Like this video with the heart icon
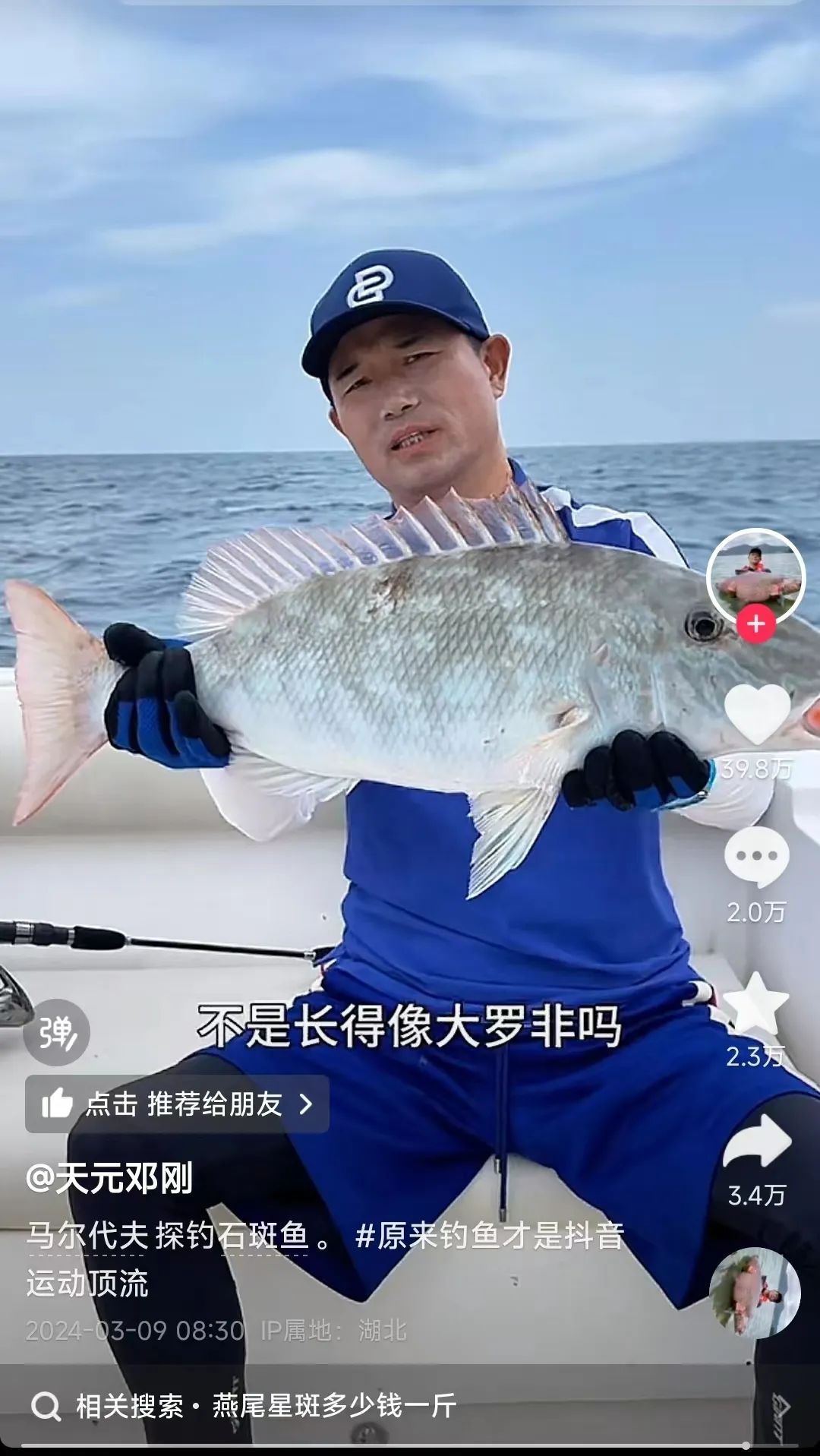 [x=757, y=712]
